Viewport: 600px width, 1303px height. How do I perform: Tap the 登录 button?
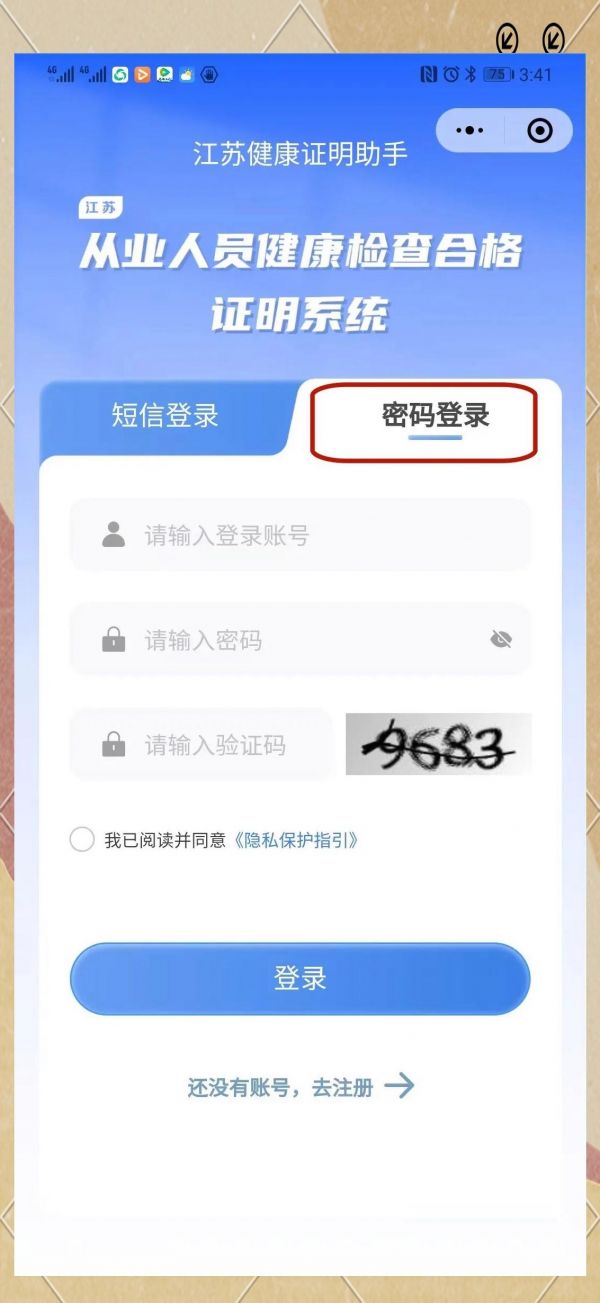click(x=300, y=978)
